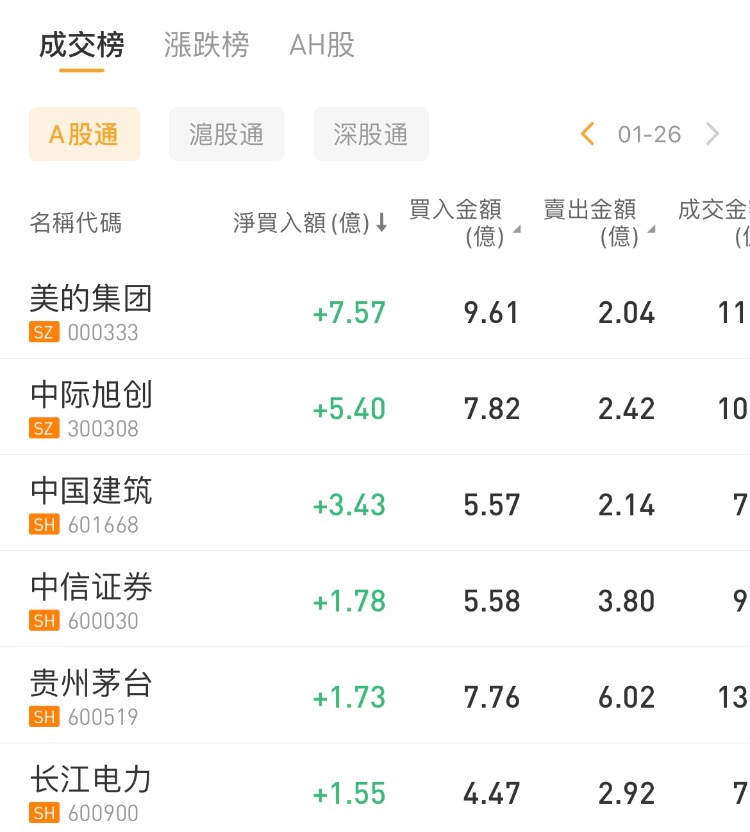Sort by 淨買入額 column

coord(310,222)
